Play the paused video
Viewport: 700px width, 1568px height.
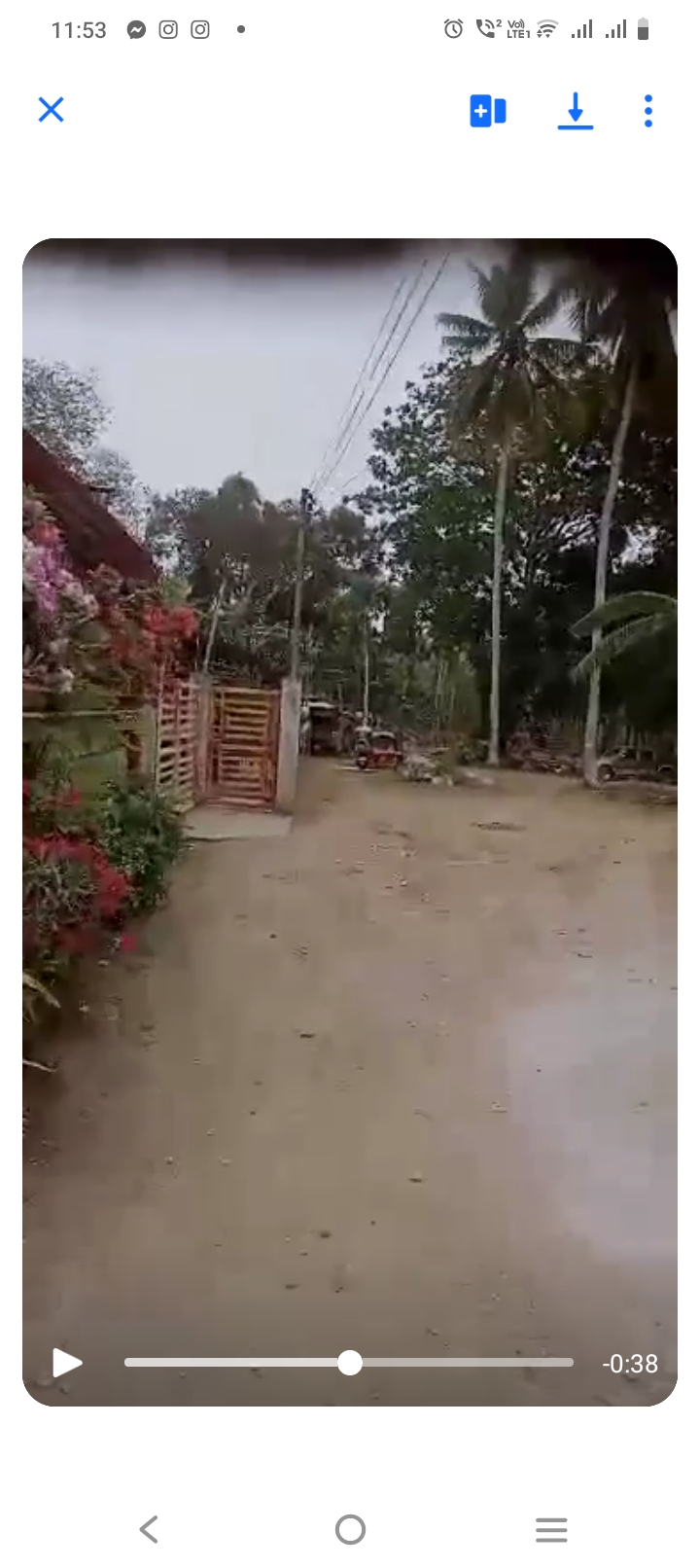(x=66, y=1363)
